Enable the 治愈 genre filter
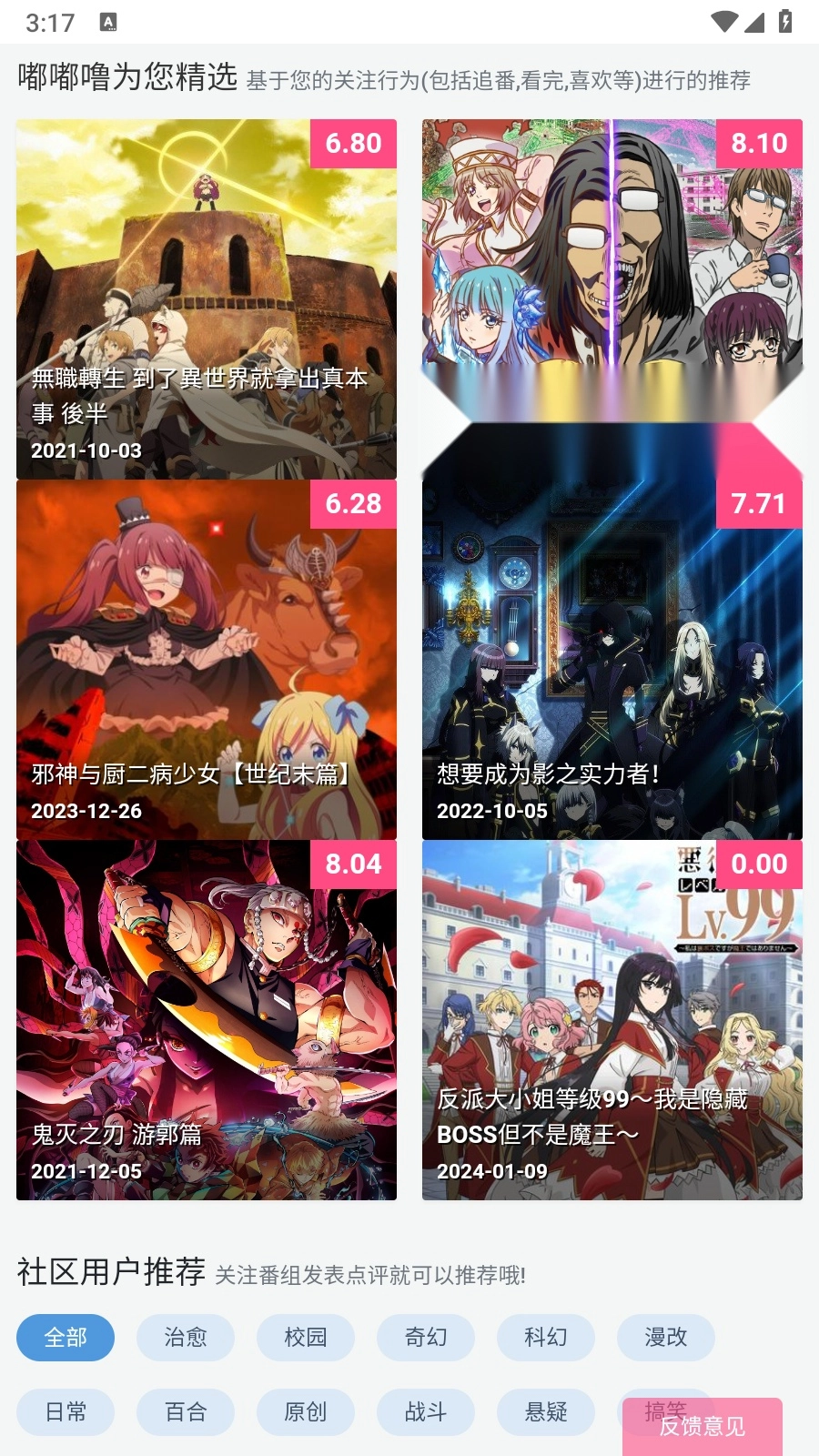 185,1338
